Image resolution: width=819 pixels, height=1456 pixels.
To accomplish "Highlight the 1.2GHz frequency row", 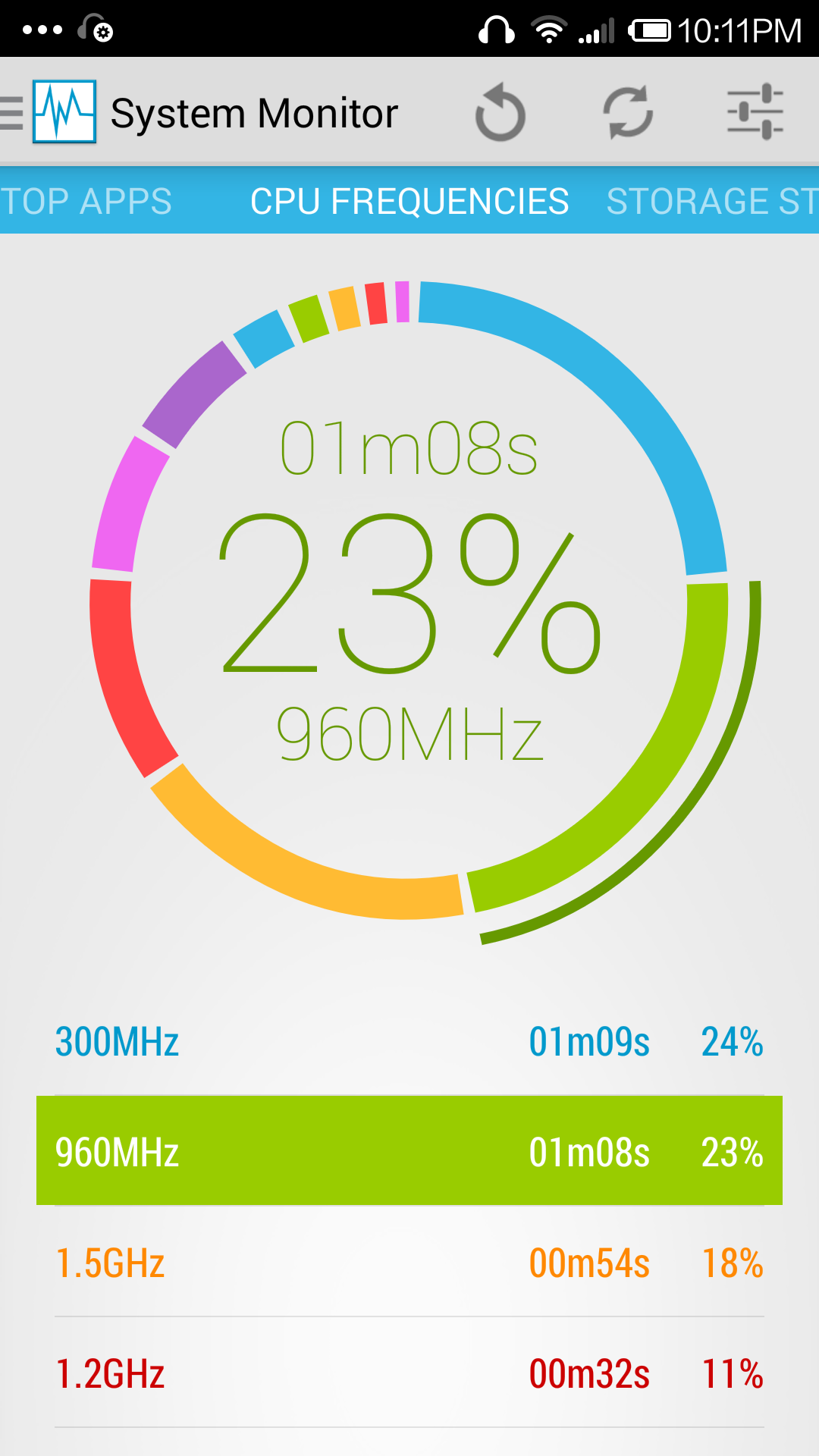I will tap(409, 1373).
